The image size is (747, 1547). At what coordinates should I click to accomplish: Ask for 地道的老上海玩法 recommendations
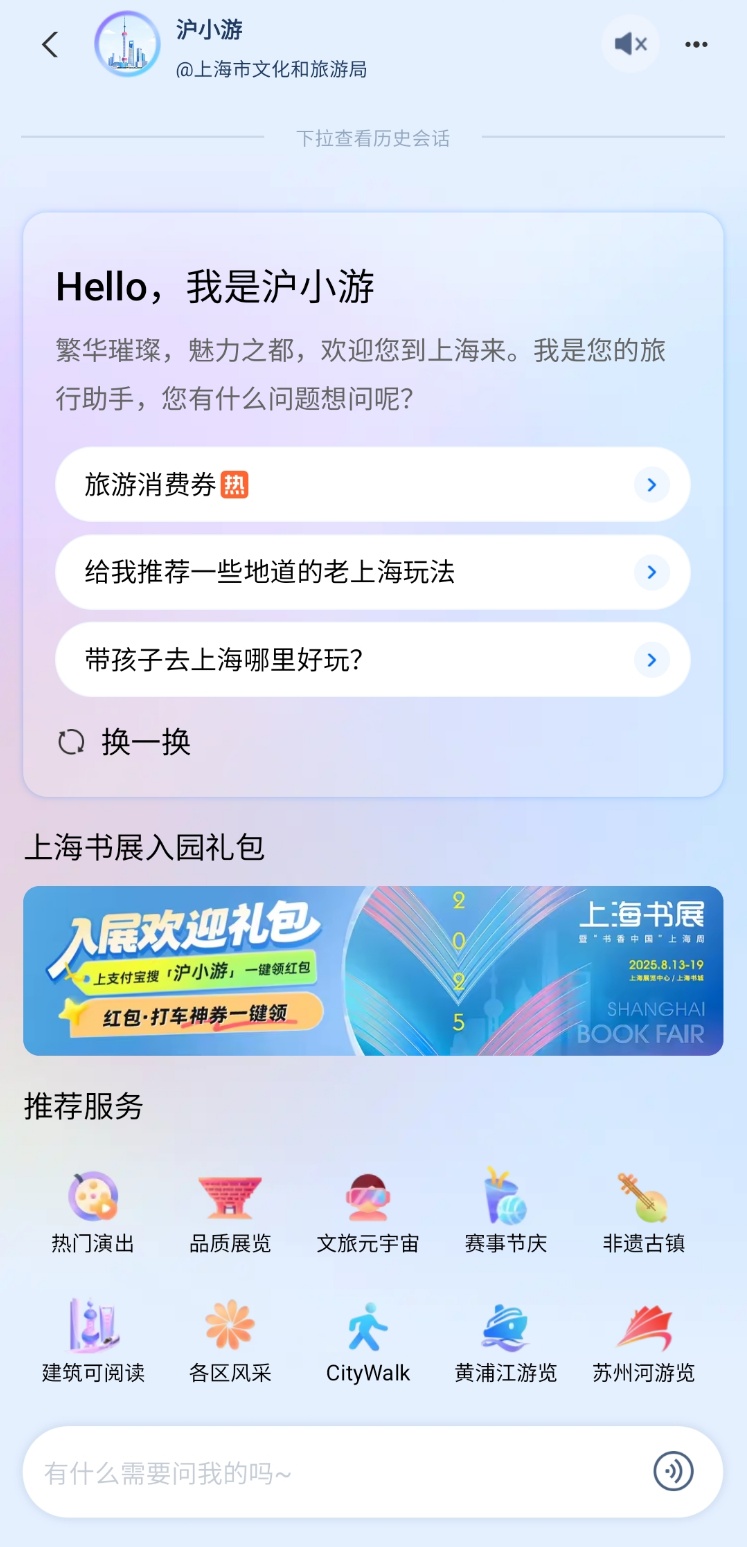372,572
